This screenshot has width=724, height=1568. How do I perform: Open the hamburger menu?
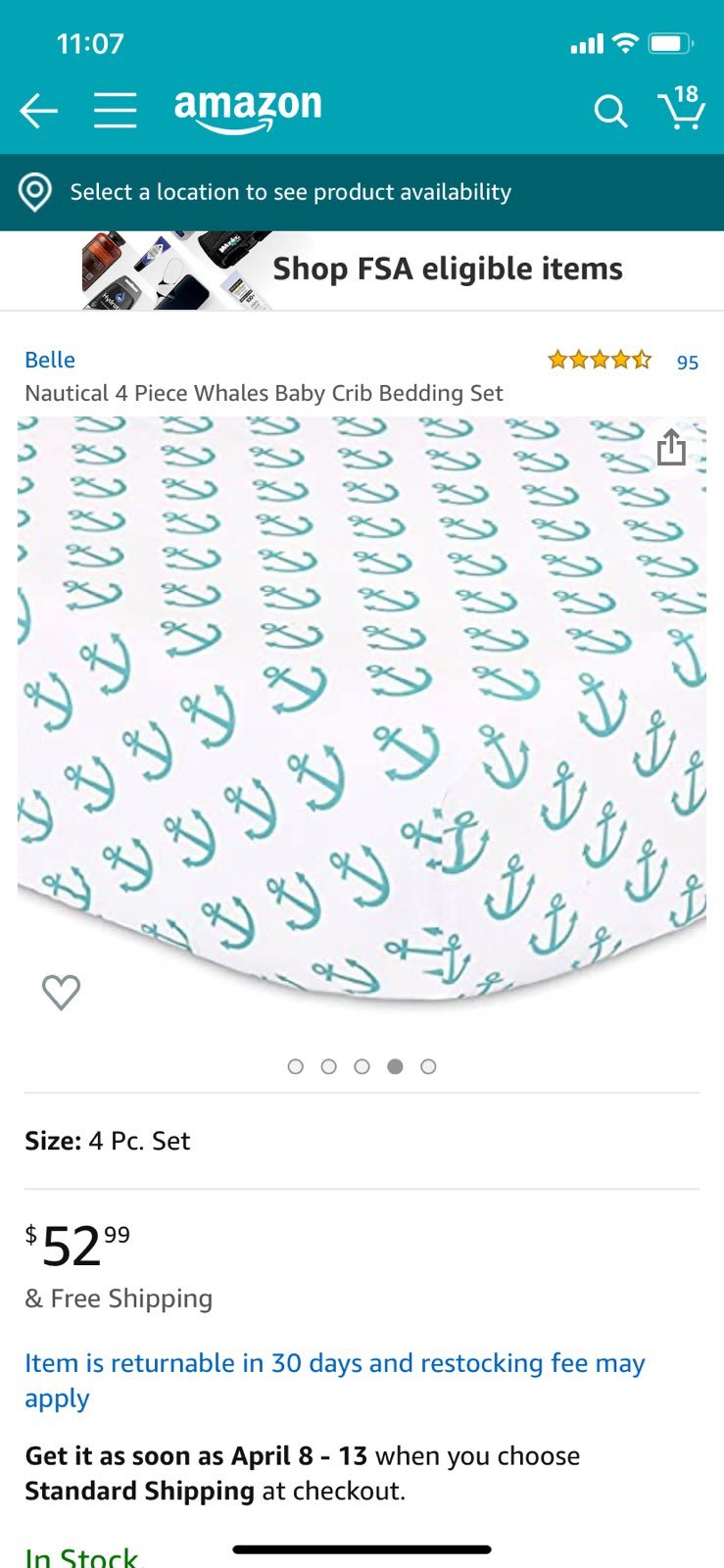tap(115, 112)
